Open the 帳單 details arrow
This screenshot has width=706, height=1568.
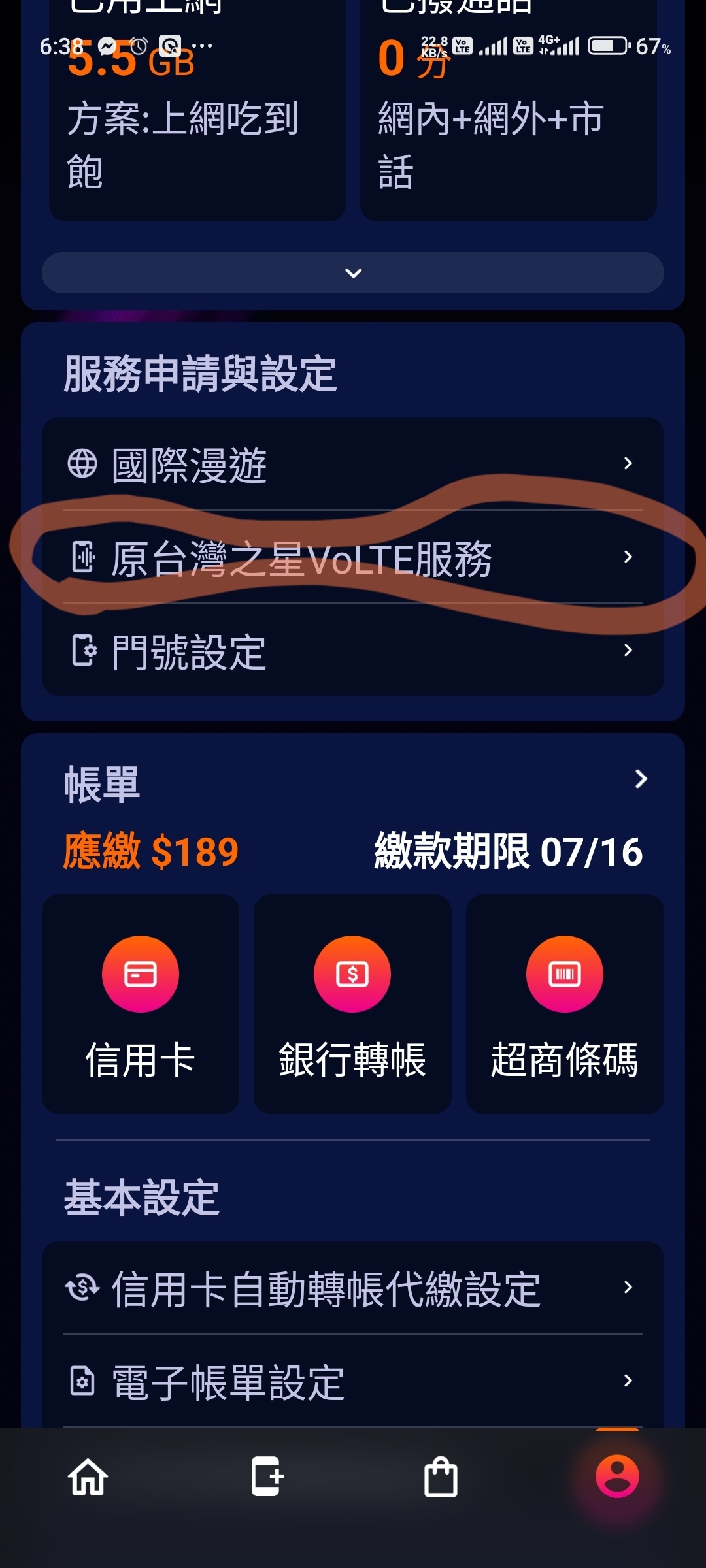(x=641, y=779)
